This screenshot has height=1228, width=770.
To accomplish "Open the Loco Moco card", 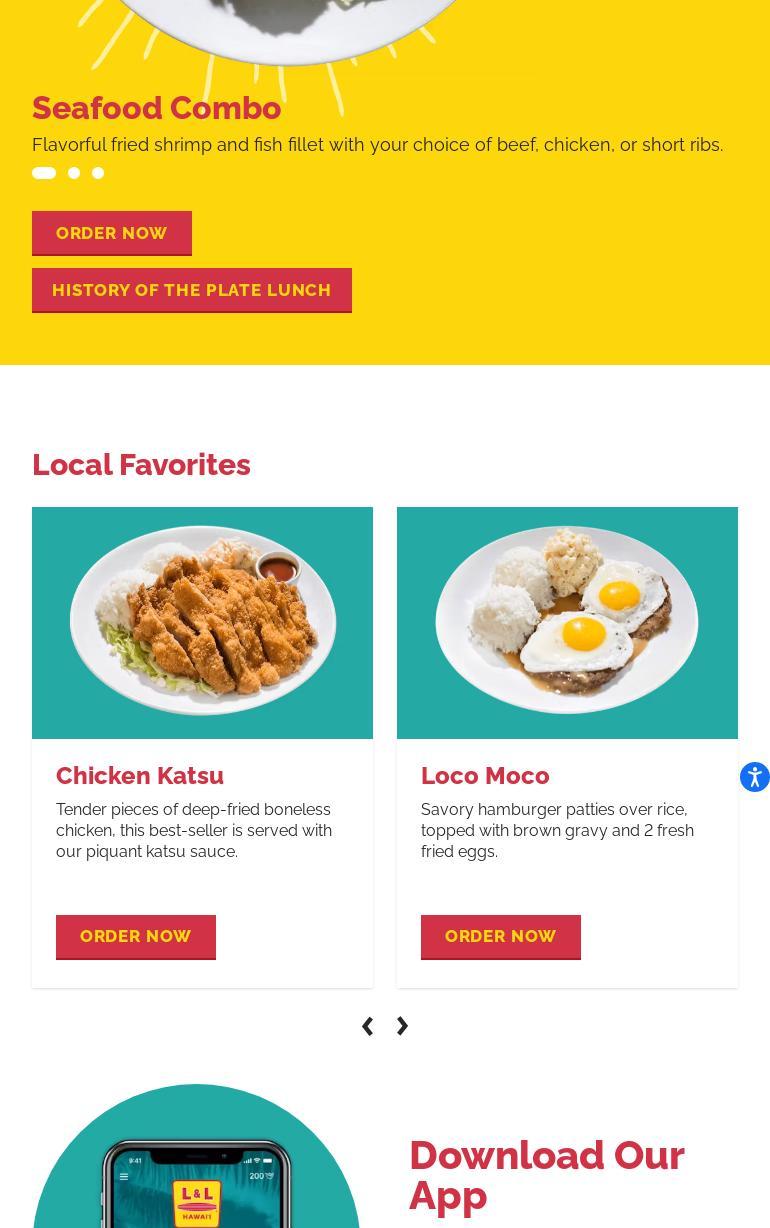I will click(485, 776).
